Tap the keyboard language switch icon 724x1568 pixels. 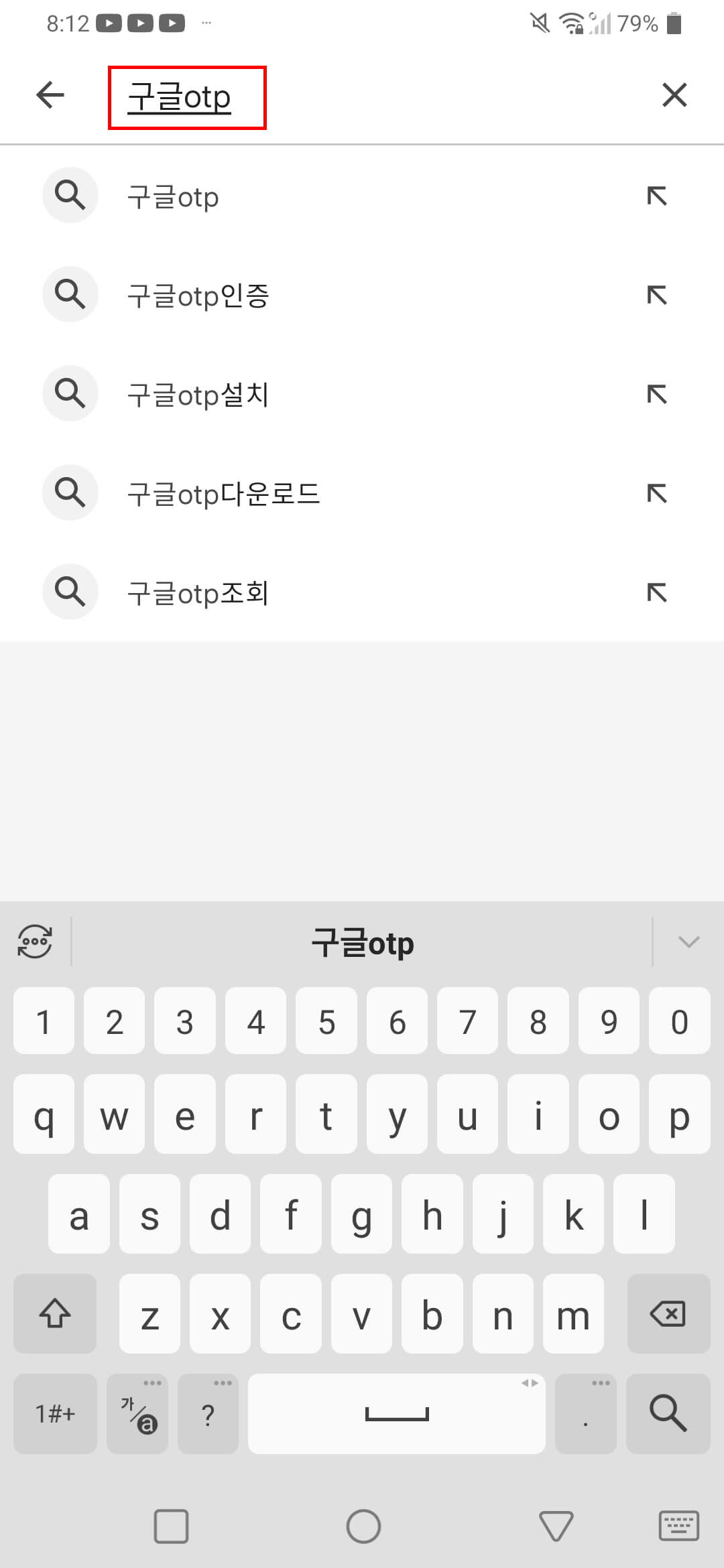(34, 942)
